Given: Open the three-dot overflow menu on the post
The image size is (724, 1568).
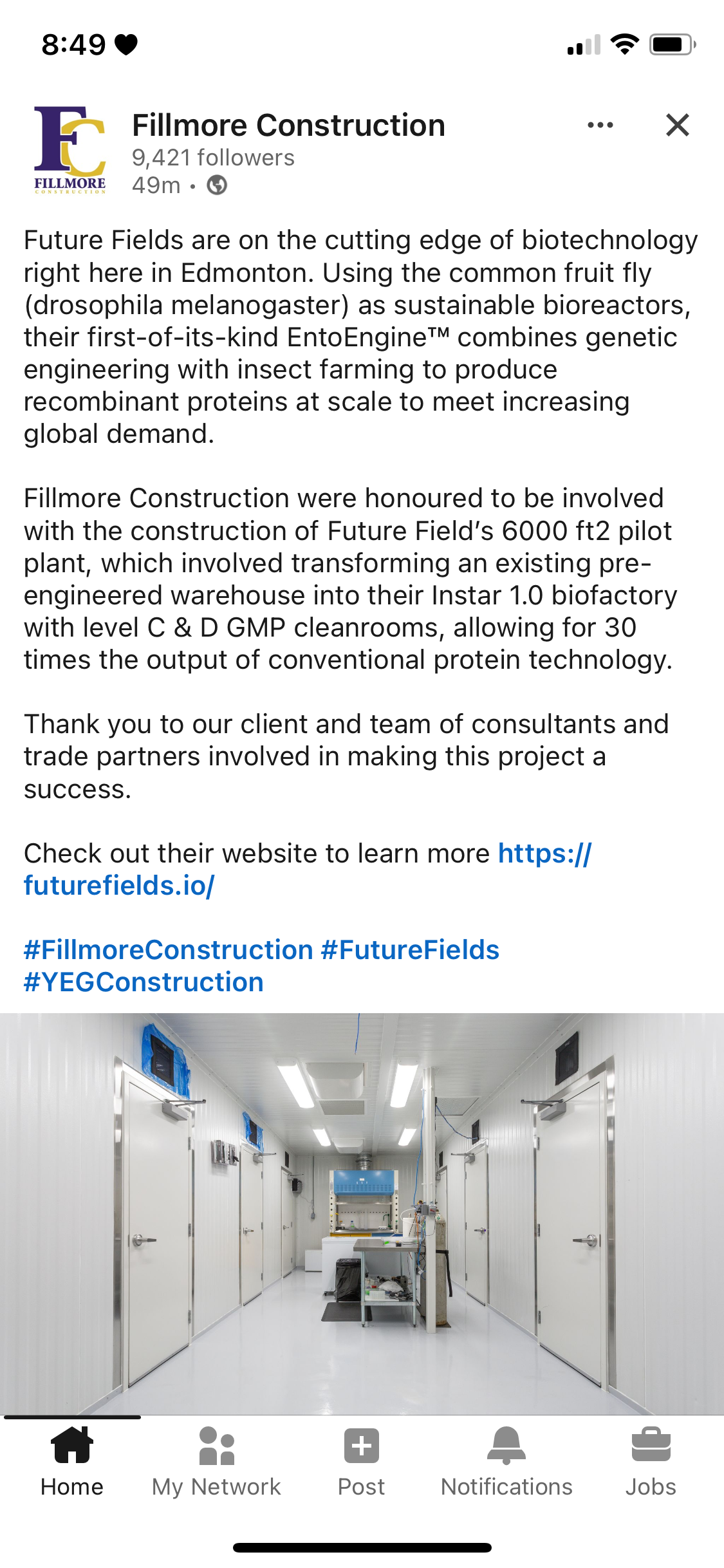Looking at the screenshot, I should coord(600,125).
